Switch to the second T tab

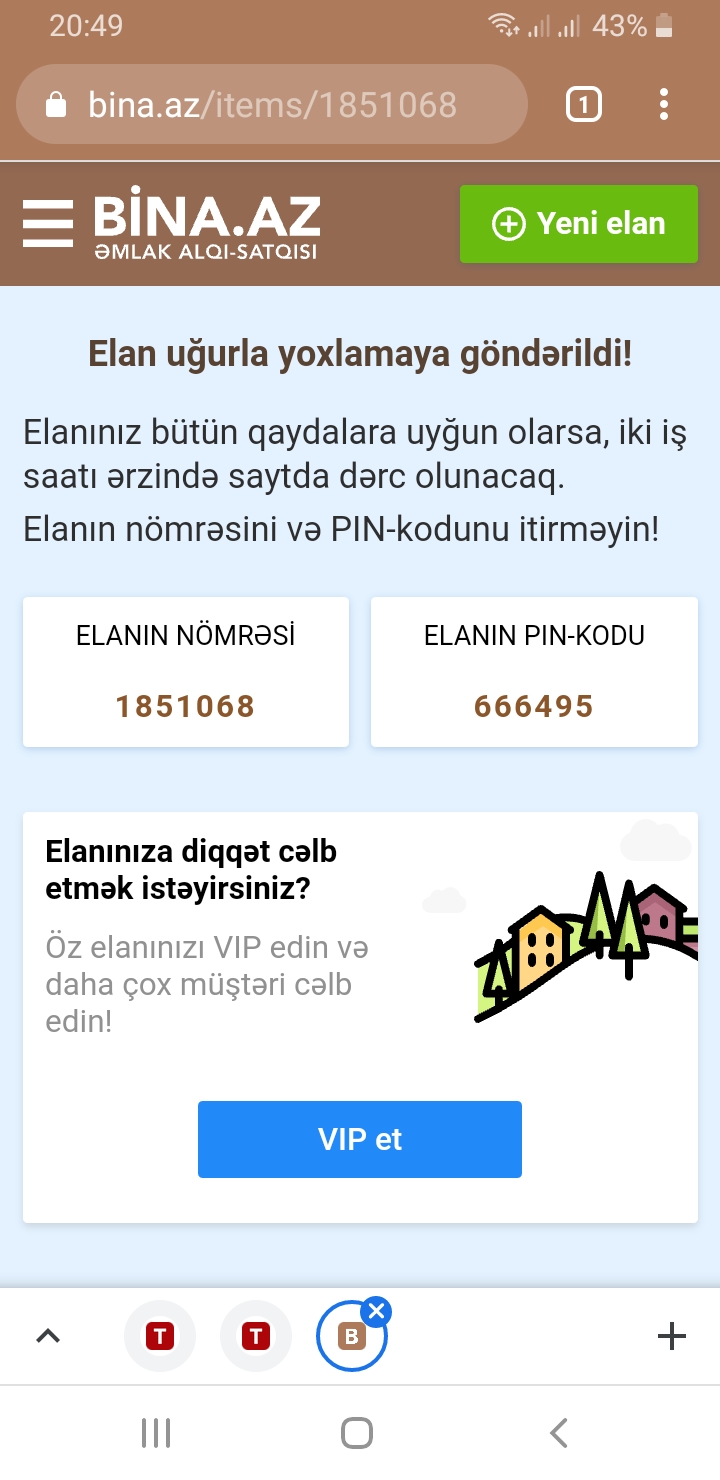[x=256, y=1335]
